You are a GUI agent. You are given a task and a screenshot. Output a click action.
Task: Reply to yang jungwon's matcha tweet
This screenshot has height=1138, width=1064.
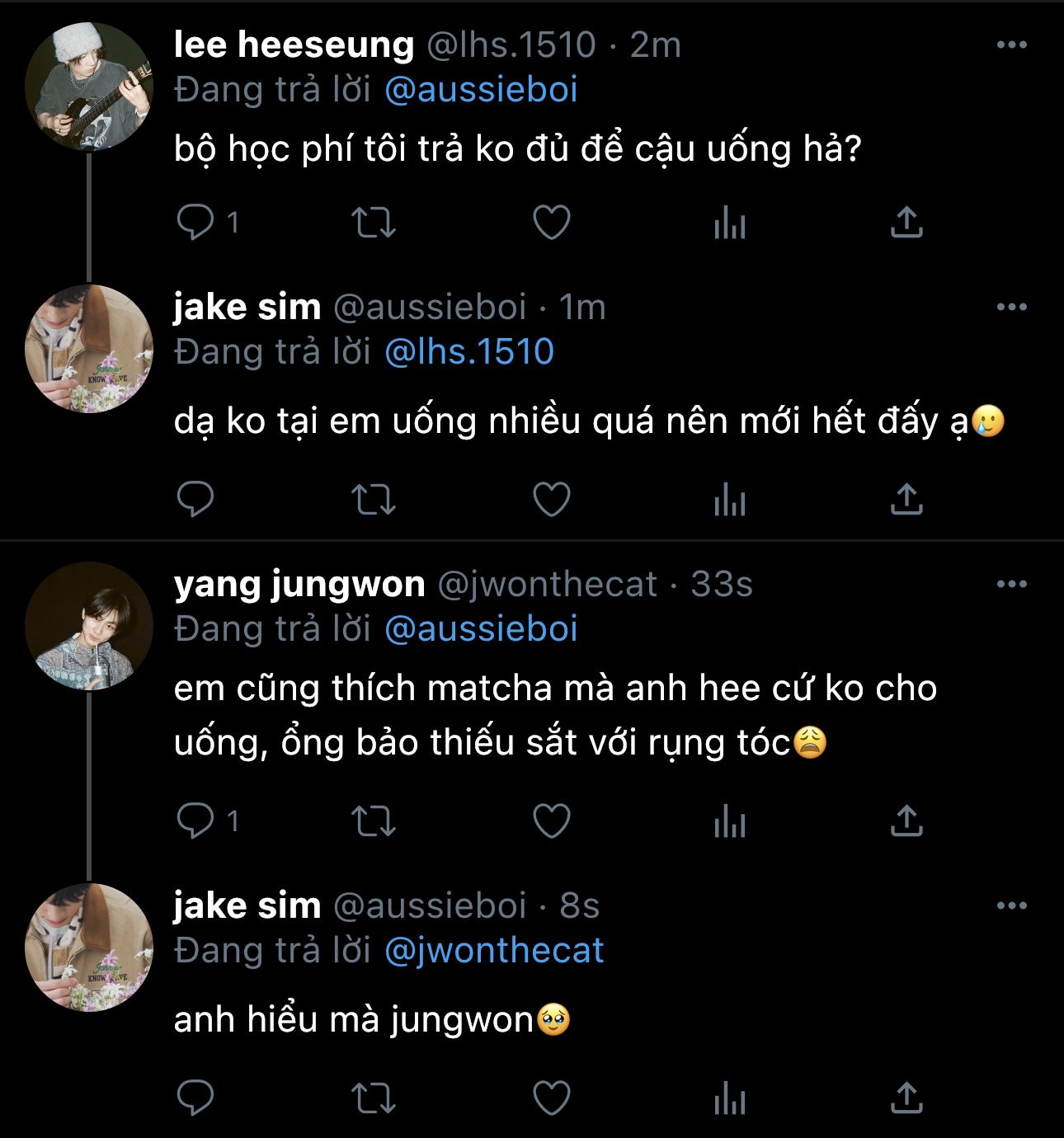(195, 821)
